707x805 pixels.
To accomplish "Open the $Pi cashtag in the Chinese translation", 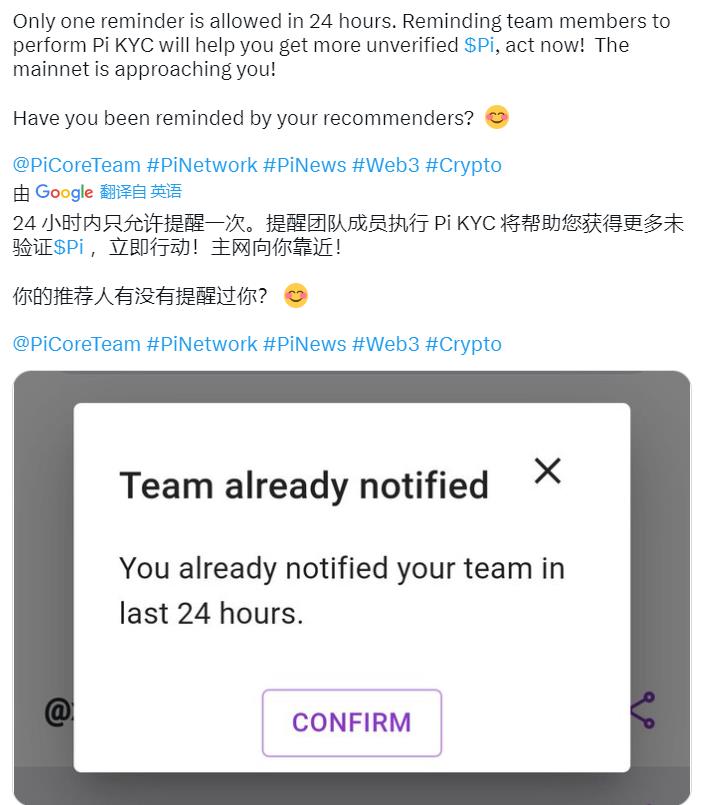I will [x=69, y=247].
